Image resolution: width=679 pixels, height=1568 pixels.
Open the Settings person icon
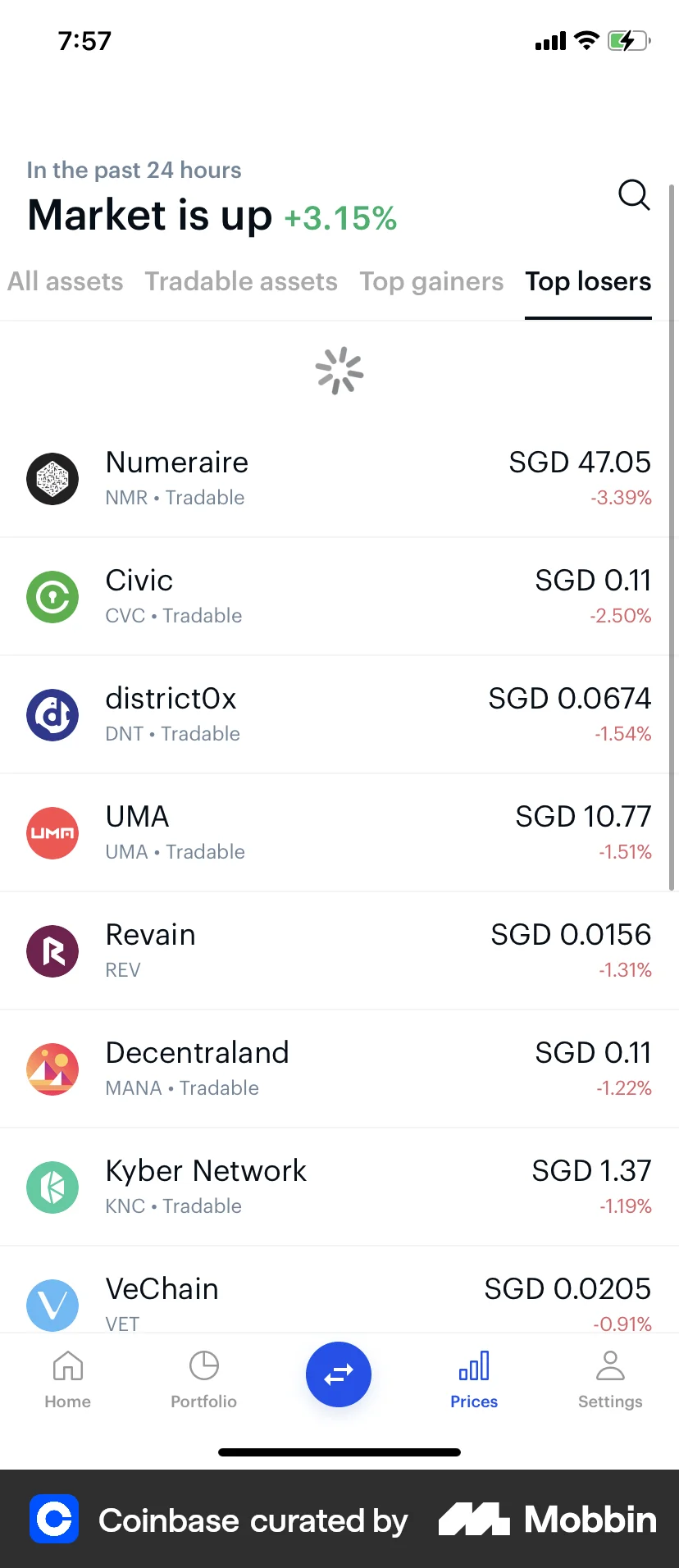pos(610,1365)
